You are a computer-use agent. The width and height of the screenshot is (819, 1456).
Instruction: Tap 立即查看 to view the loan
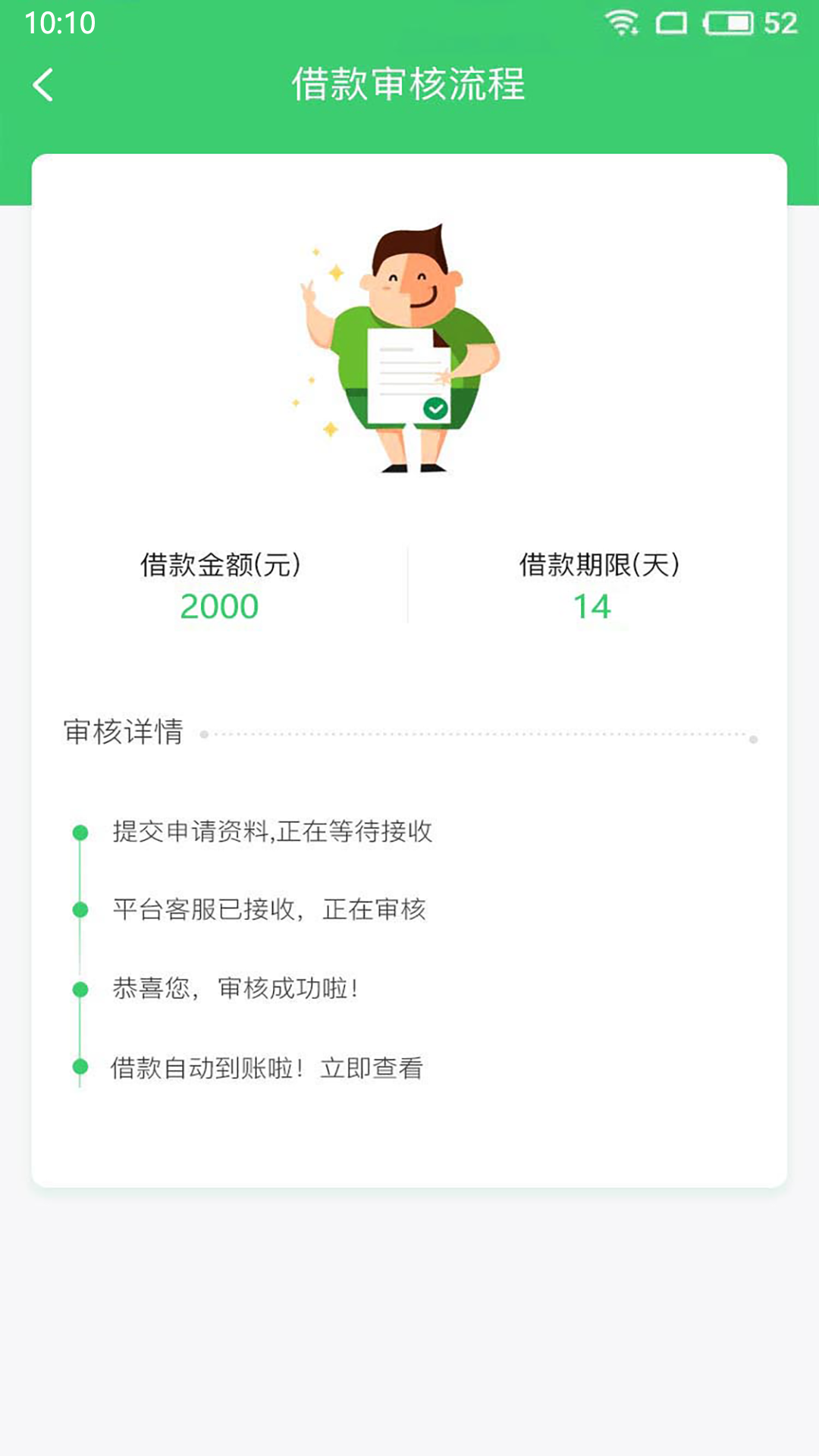(371, 1068)
